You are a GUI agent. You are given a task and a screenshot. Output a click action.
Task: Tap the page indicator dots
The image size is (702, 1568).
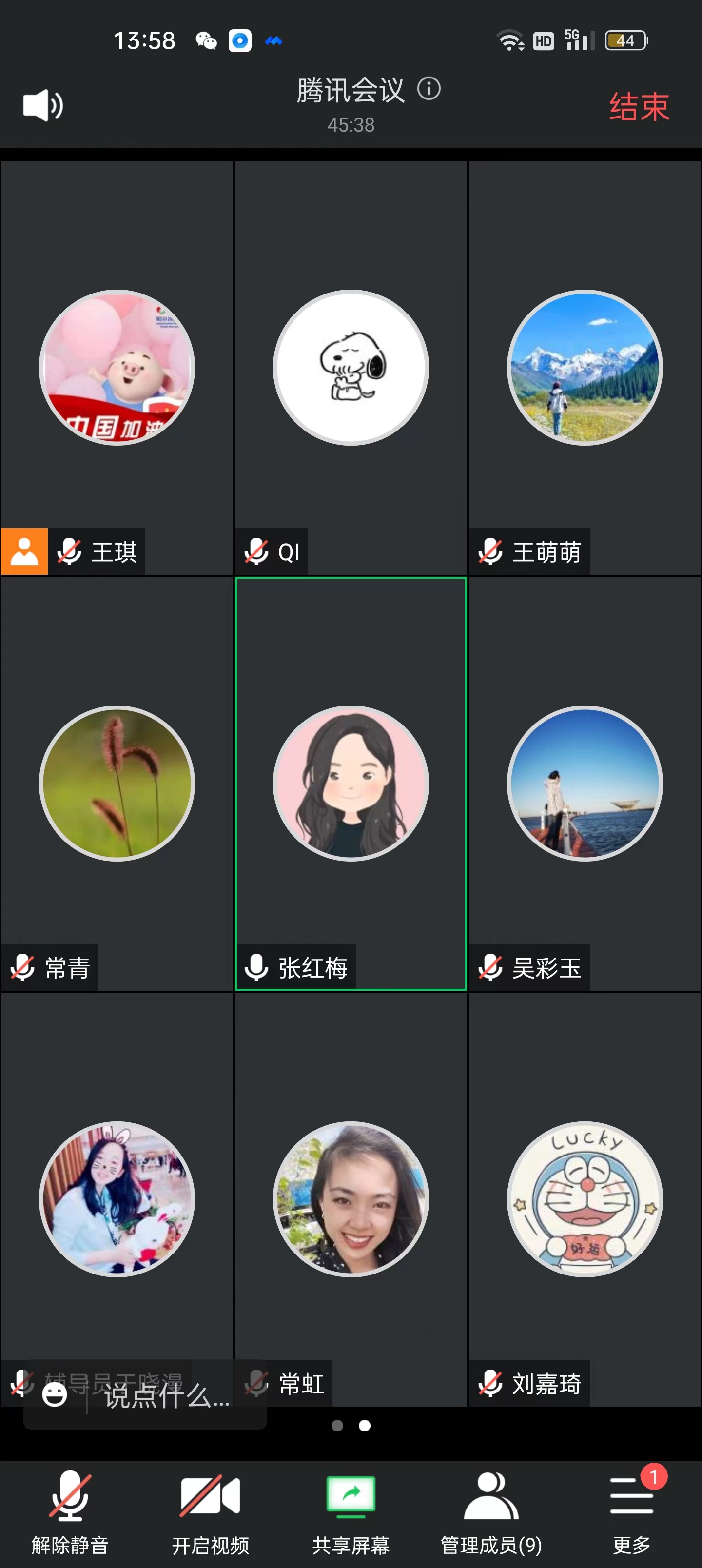tap(351, 1426)
